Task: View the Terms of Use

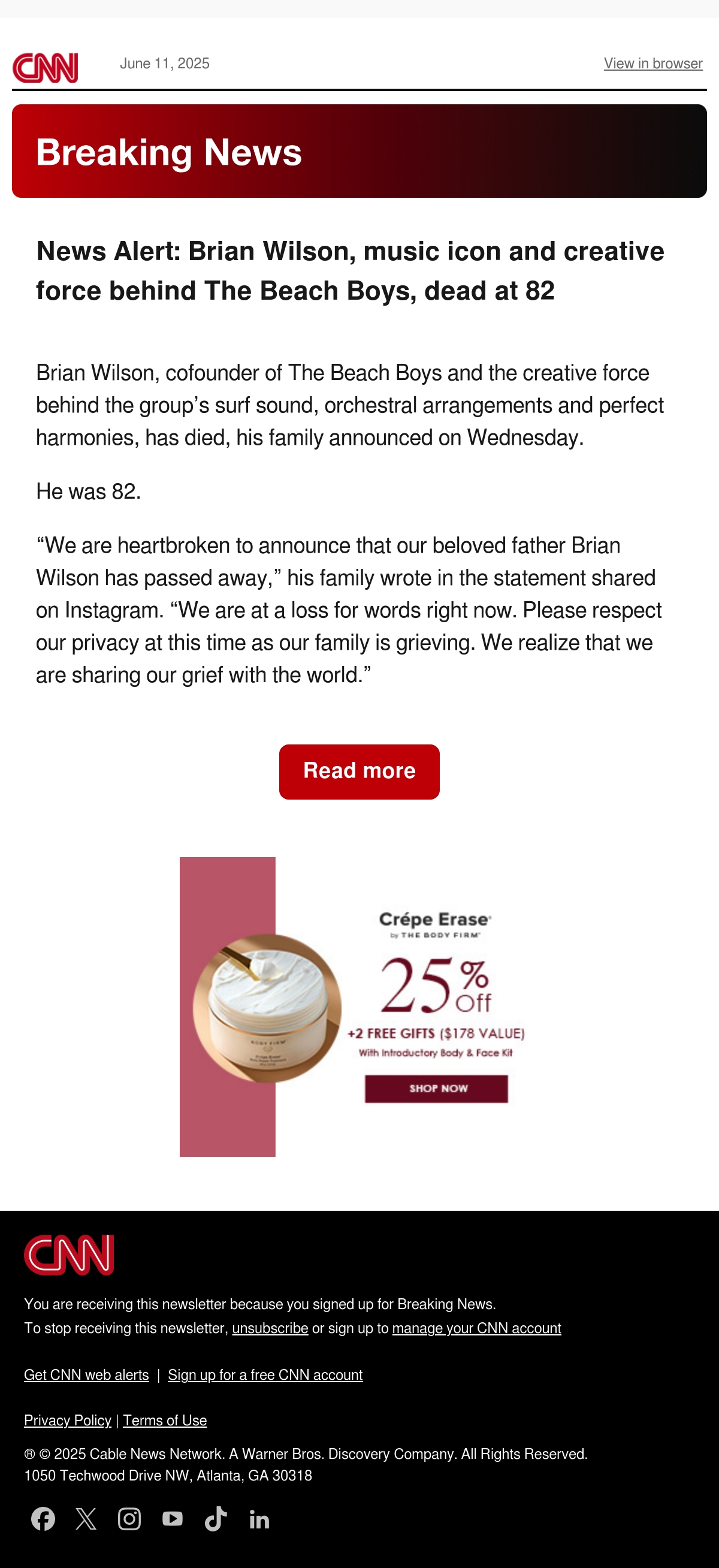Action: [165, 1420]
